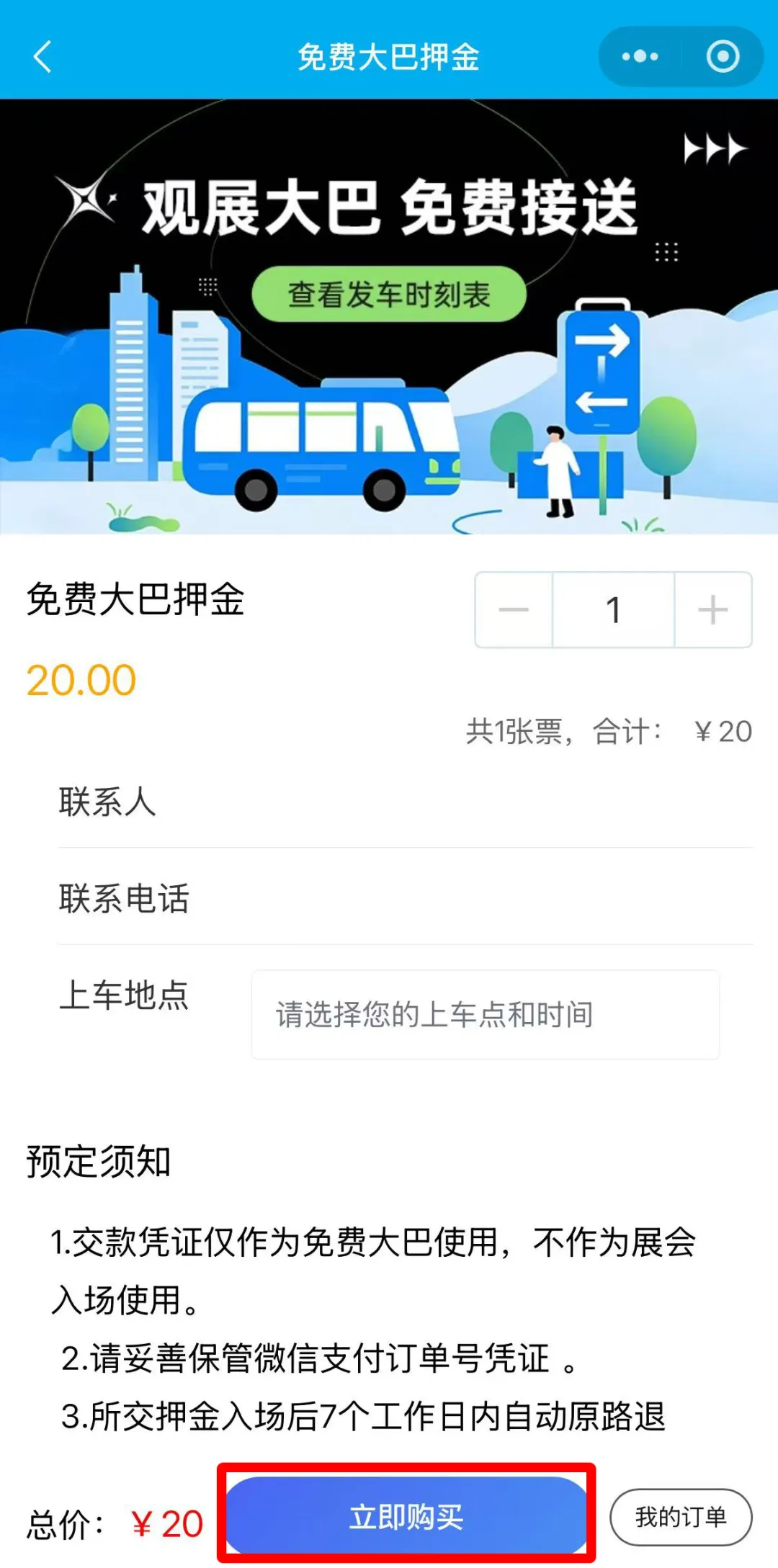
Task: Select the 免费大巴押金 title in the header
Action: 389,58
